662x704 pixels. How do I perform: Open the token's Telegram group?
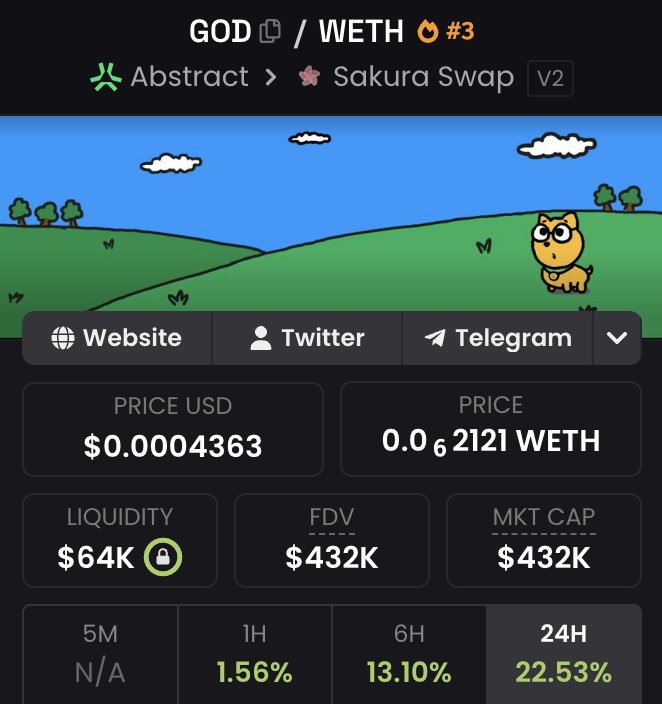tap(497, 338)
